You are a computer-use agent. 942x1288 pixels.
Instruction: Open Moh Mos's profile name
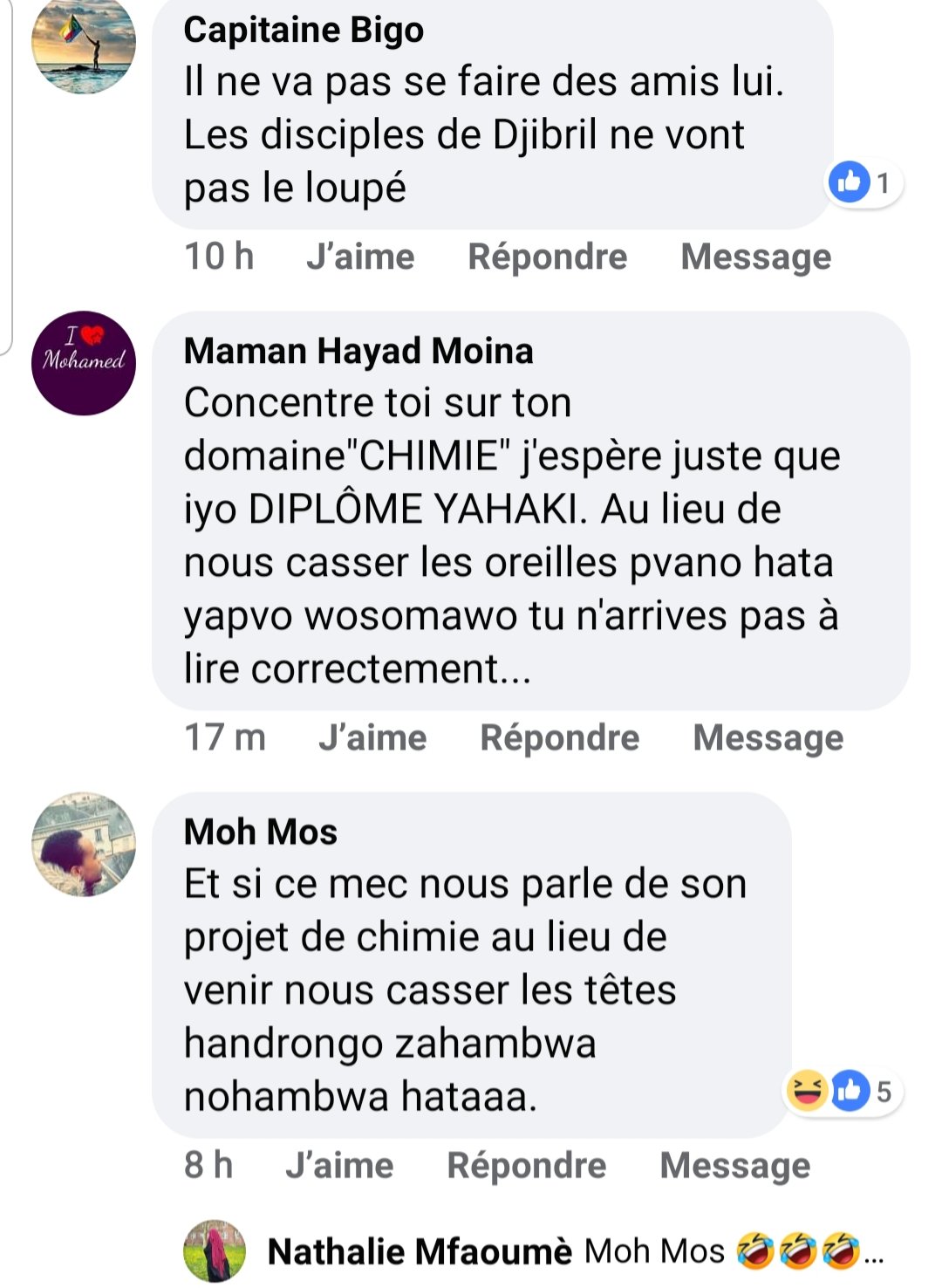coord(260,832)
